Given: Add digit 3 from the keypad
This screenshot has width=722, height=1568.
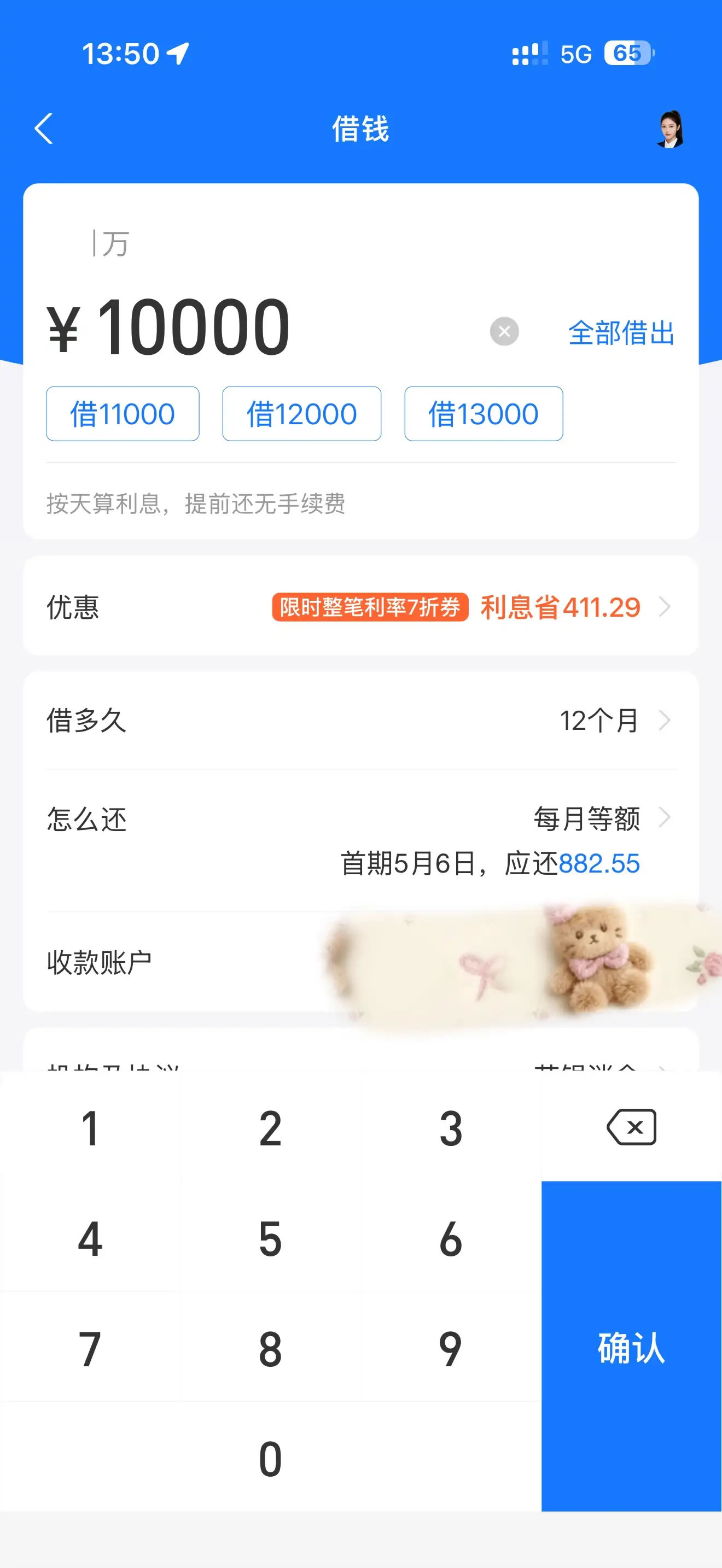Looking at the screenshot, I should (x=451, y=1128).
